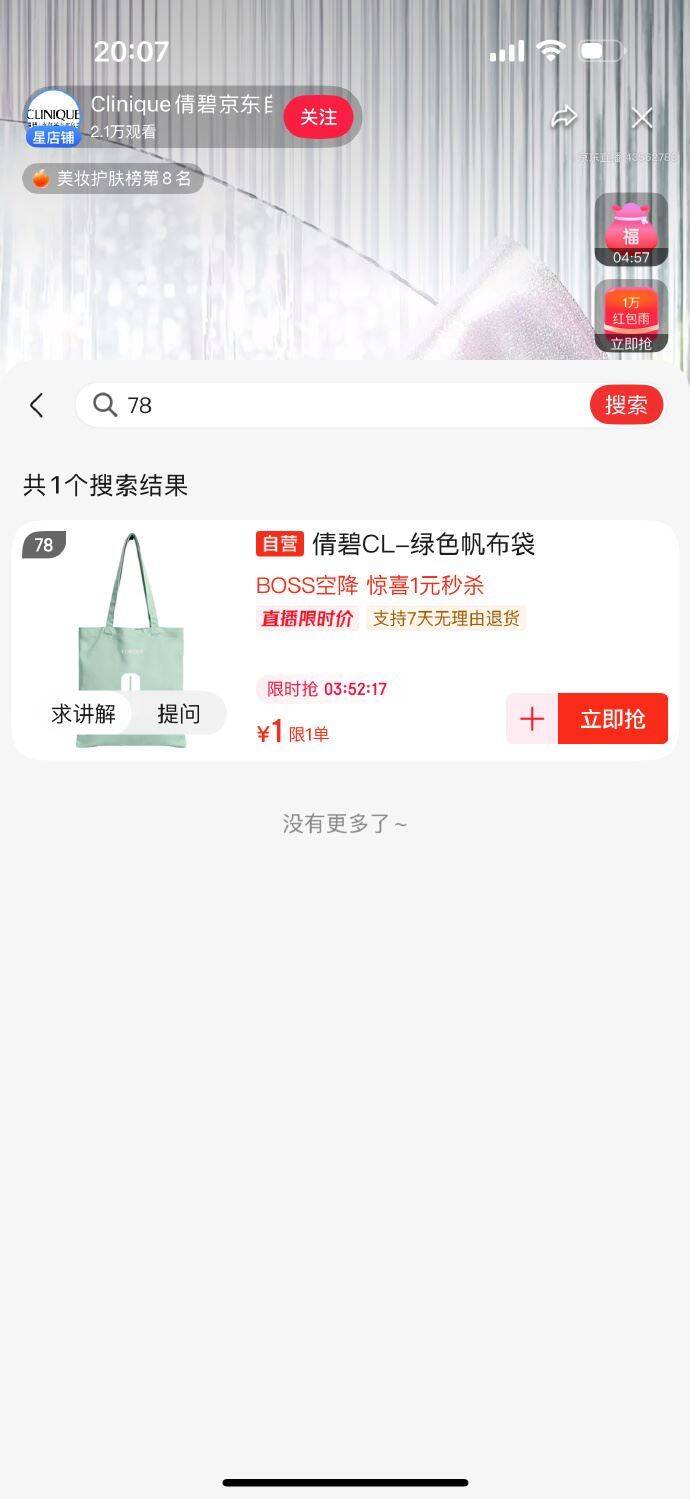Grab the 1万红包雨 red packet
Screen dimensions: 690x1499
point(631,316)
